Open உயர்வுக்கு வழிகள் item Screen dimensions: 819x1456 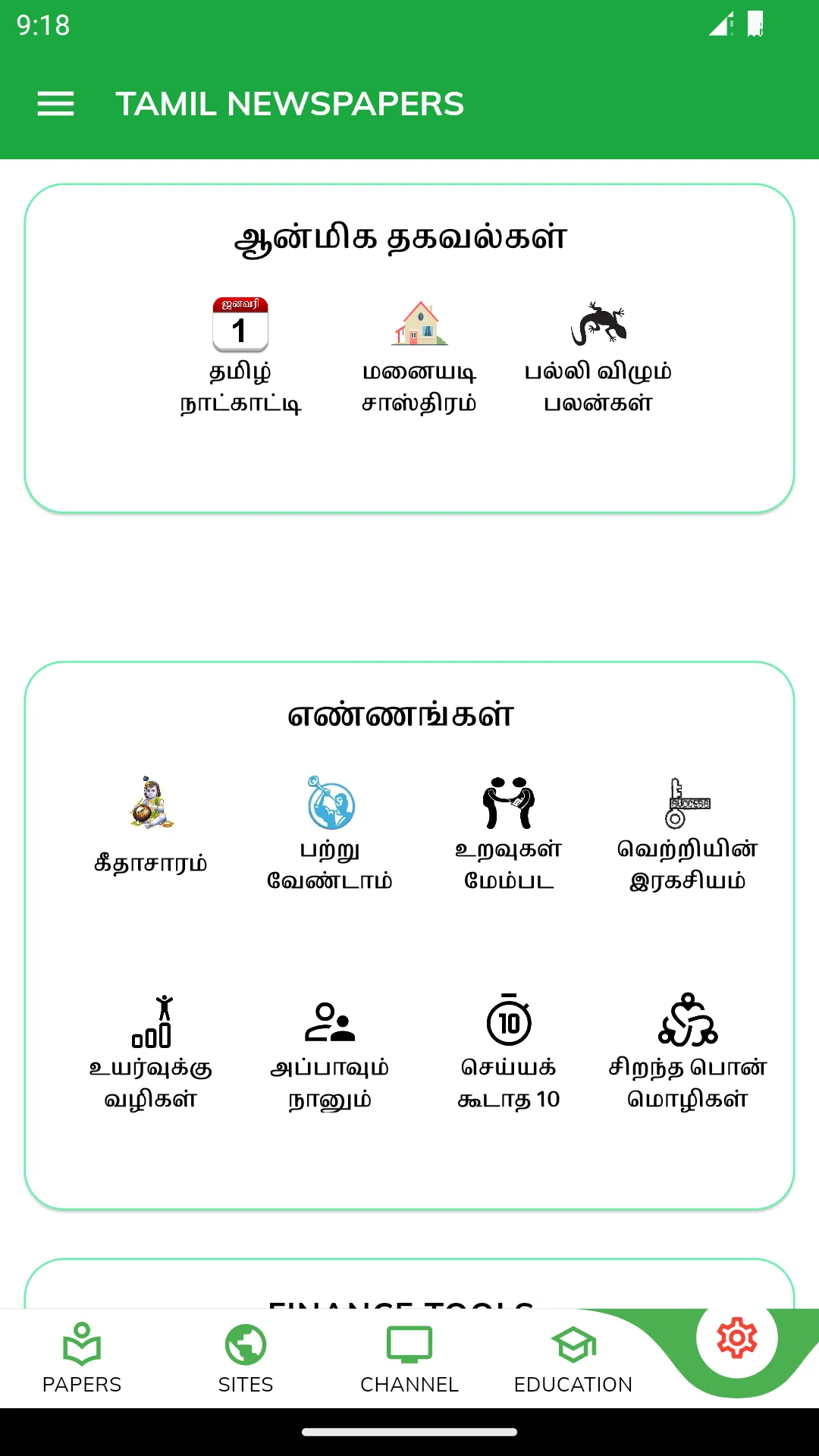point(151,1053)
